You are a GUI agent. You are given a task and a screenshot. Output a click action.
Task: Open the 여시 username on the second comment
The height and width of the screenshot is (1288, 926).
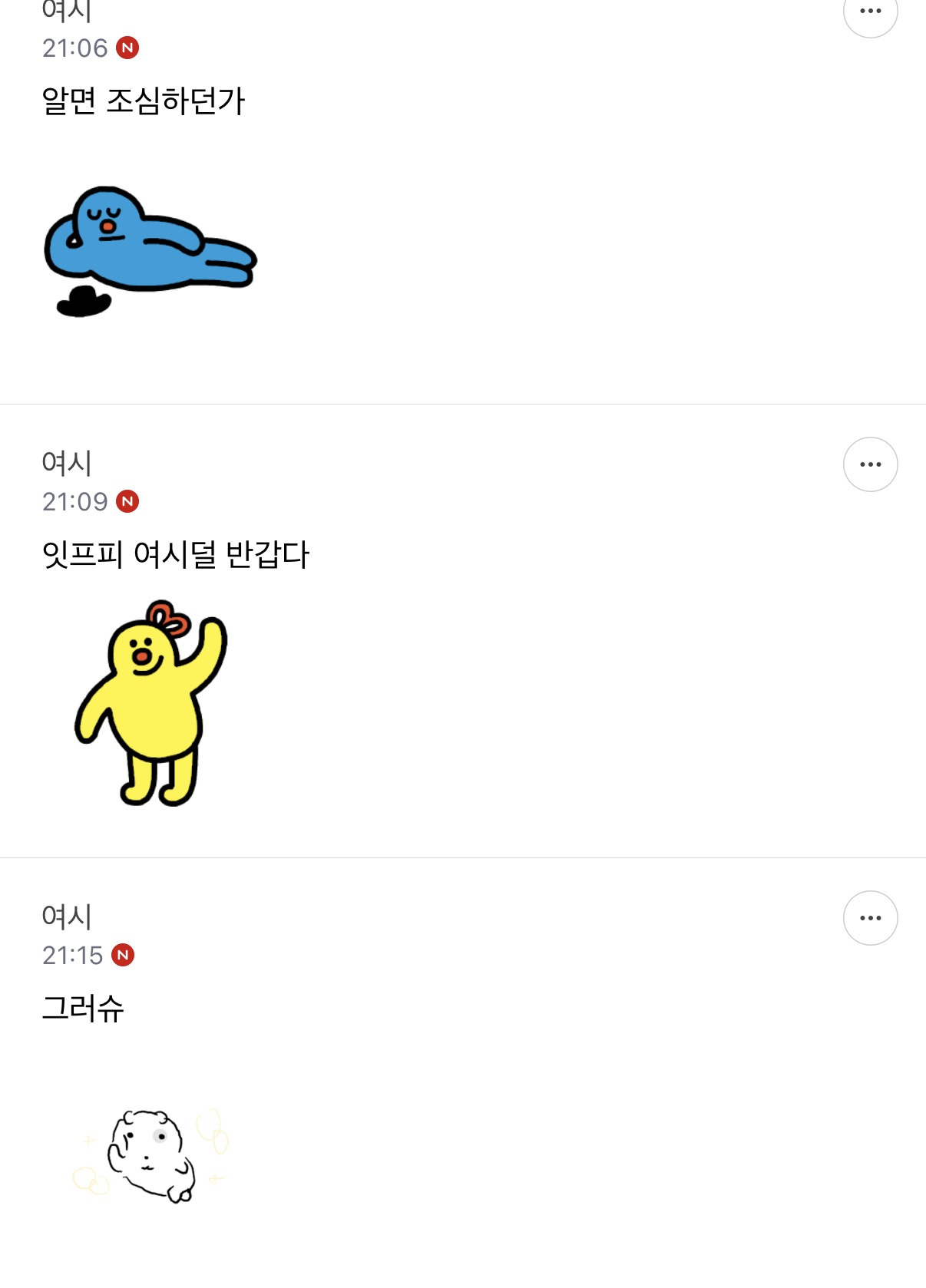65,464
